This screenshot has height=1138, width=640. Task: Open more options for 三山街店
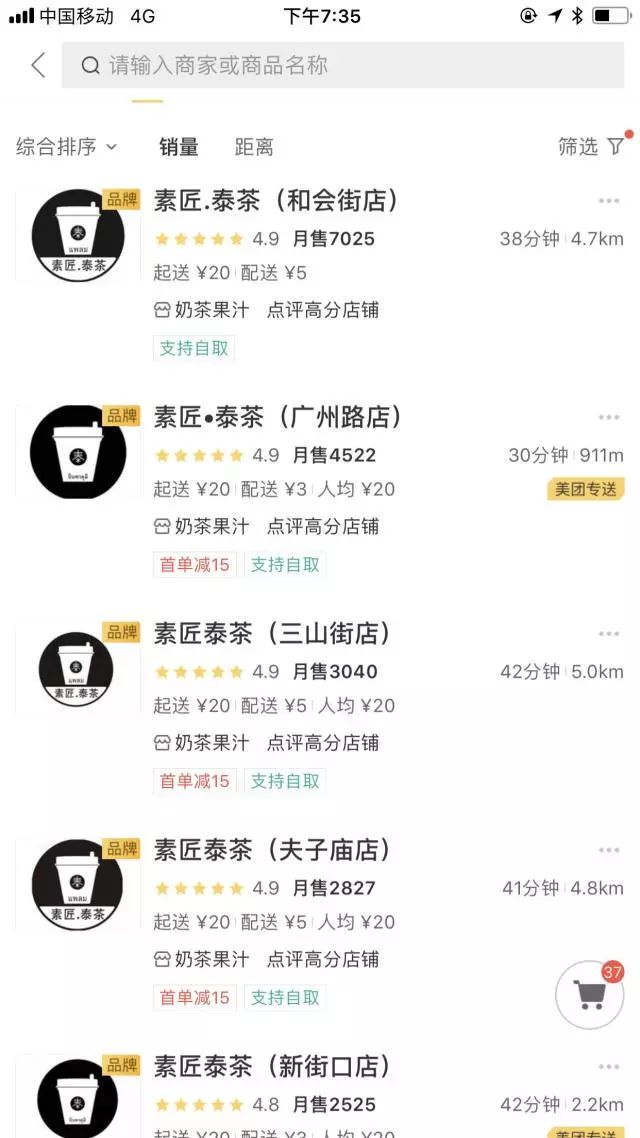609,634
